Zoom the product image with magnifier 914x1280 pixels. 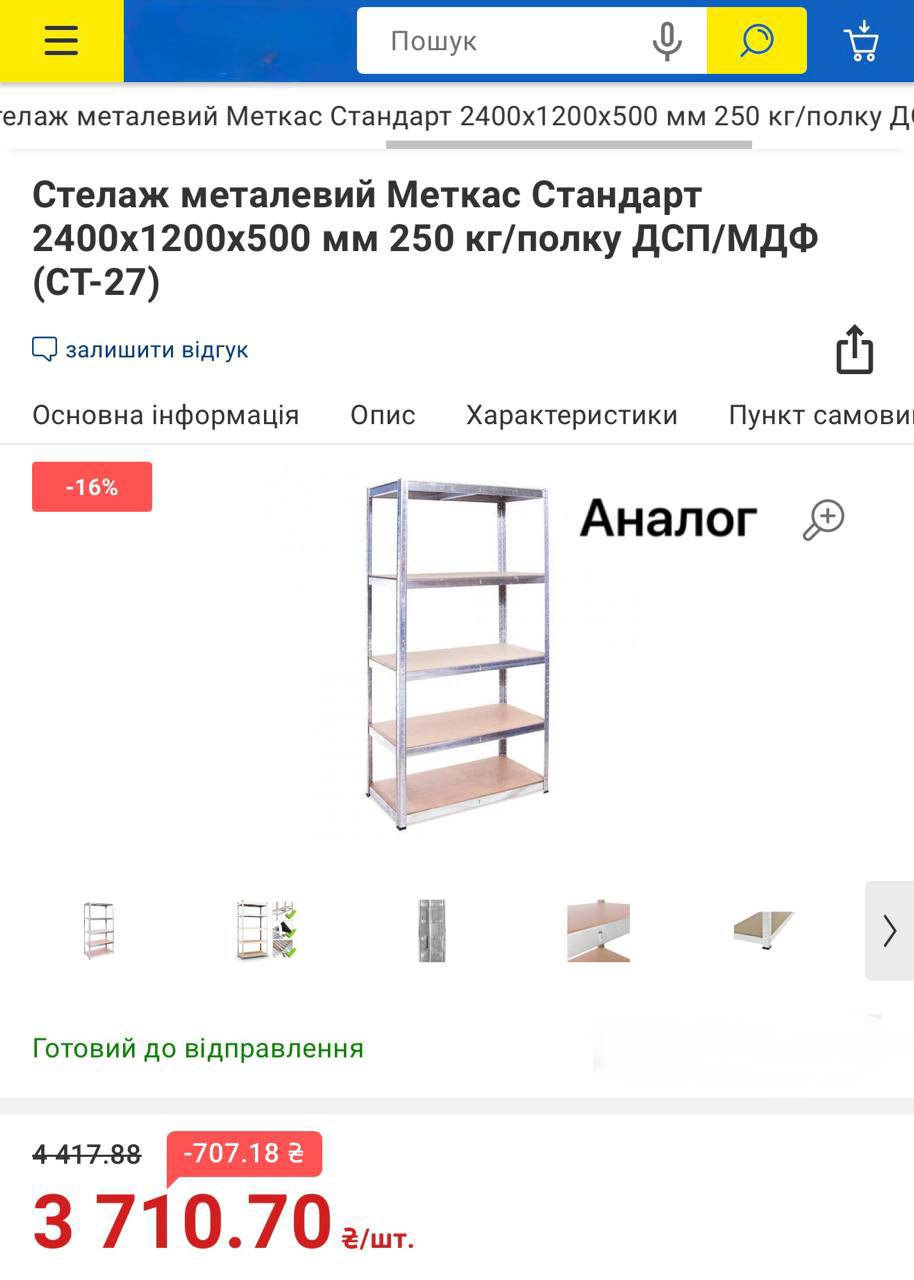click(x=824, y=520)
